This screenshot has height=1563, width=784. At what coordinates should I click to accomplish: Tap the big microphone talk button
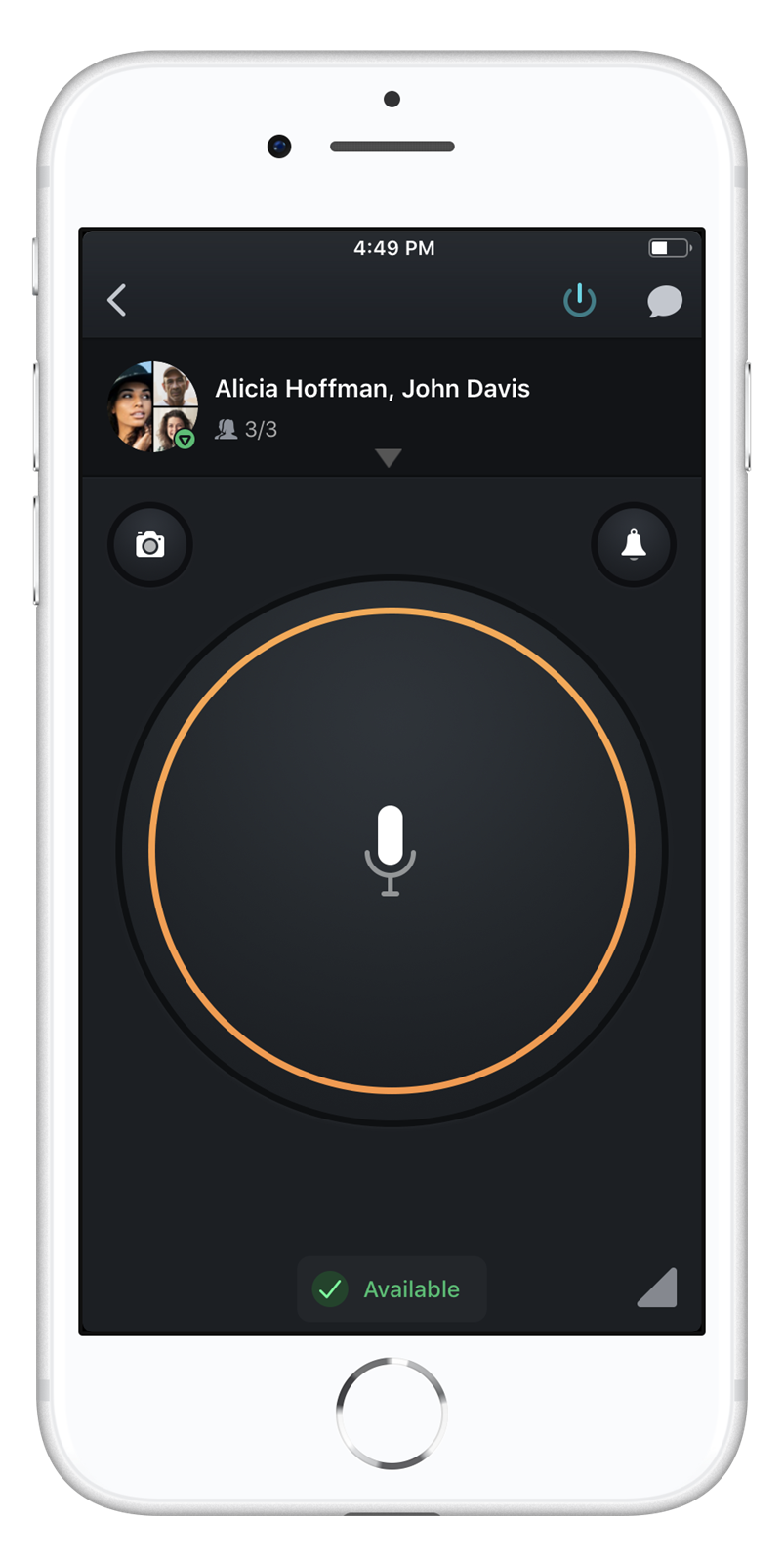392,850
